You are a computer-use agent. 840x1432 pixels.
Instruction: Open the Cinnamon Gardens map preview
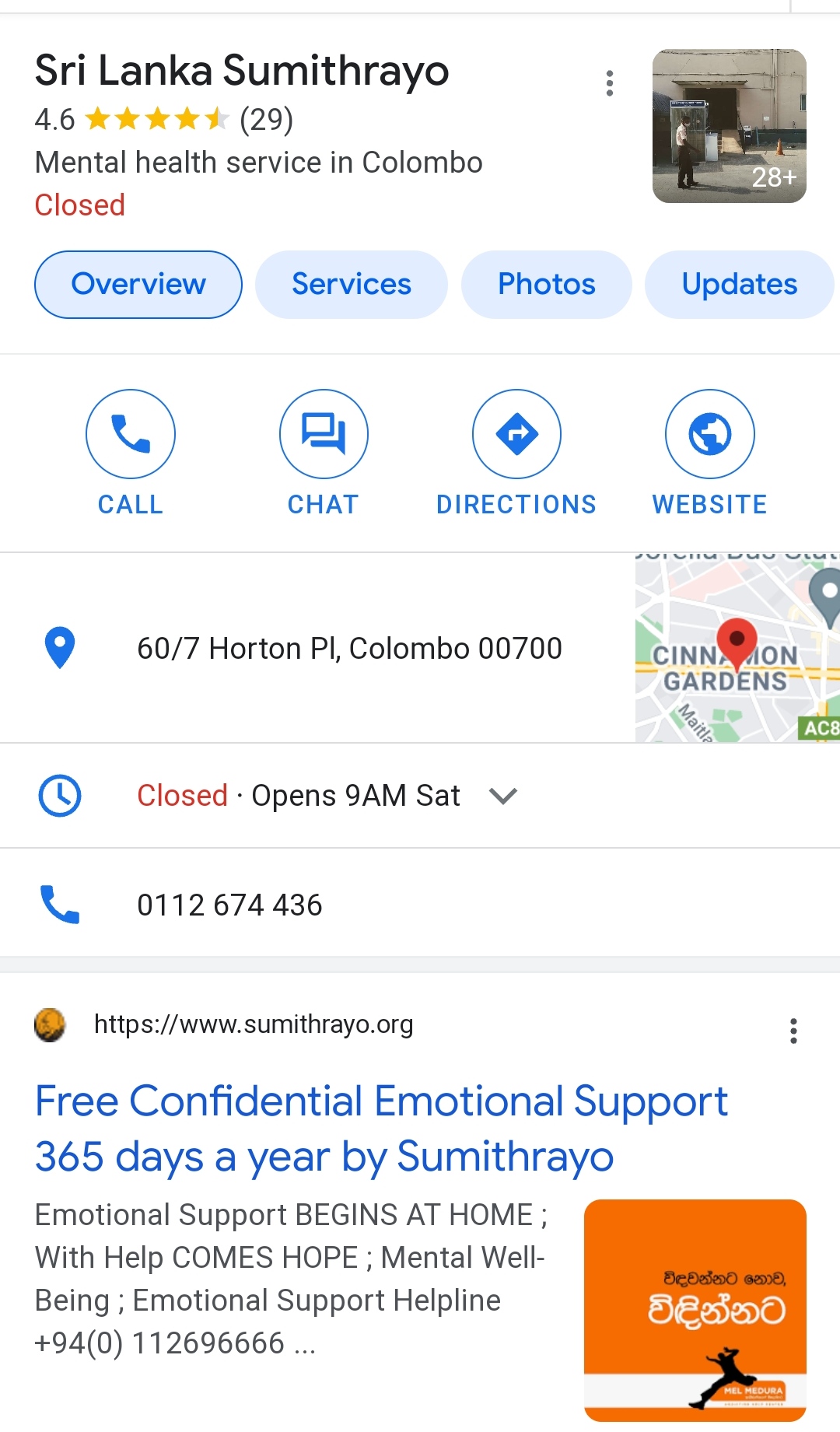coord(737,648)
